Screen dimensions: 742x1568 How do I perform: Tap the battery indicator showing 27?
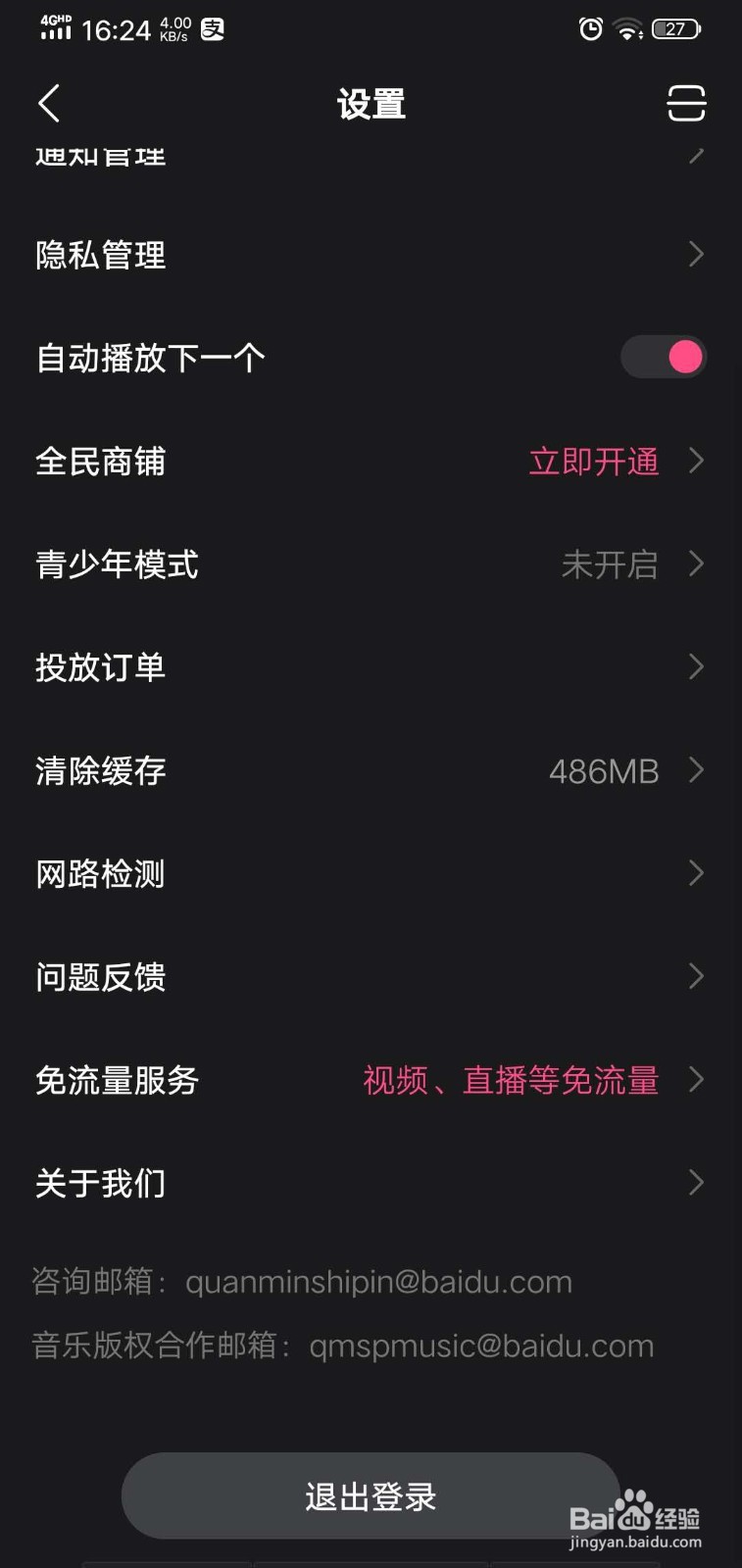[x=675, y=29]
